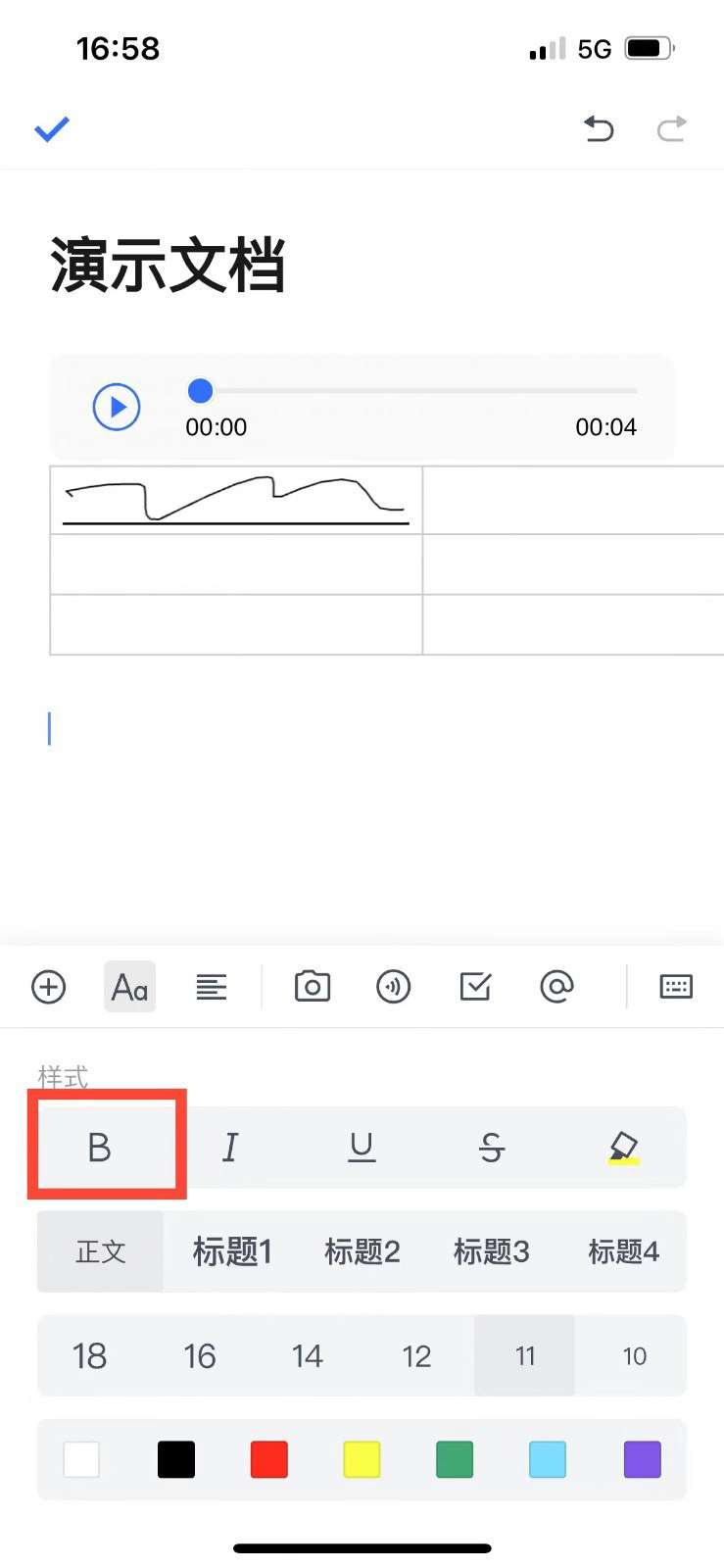This screenshot has height=1568, width=724.
Task: Enable bold text formatting
Action: point(100,1147)
